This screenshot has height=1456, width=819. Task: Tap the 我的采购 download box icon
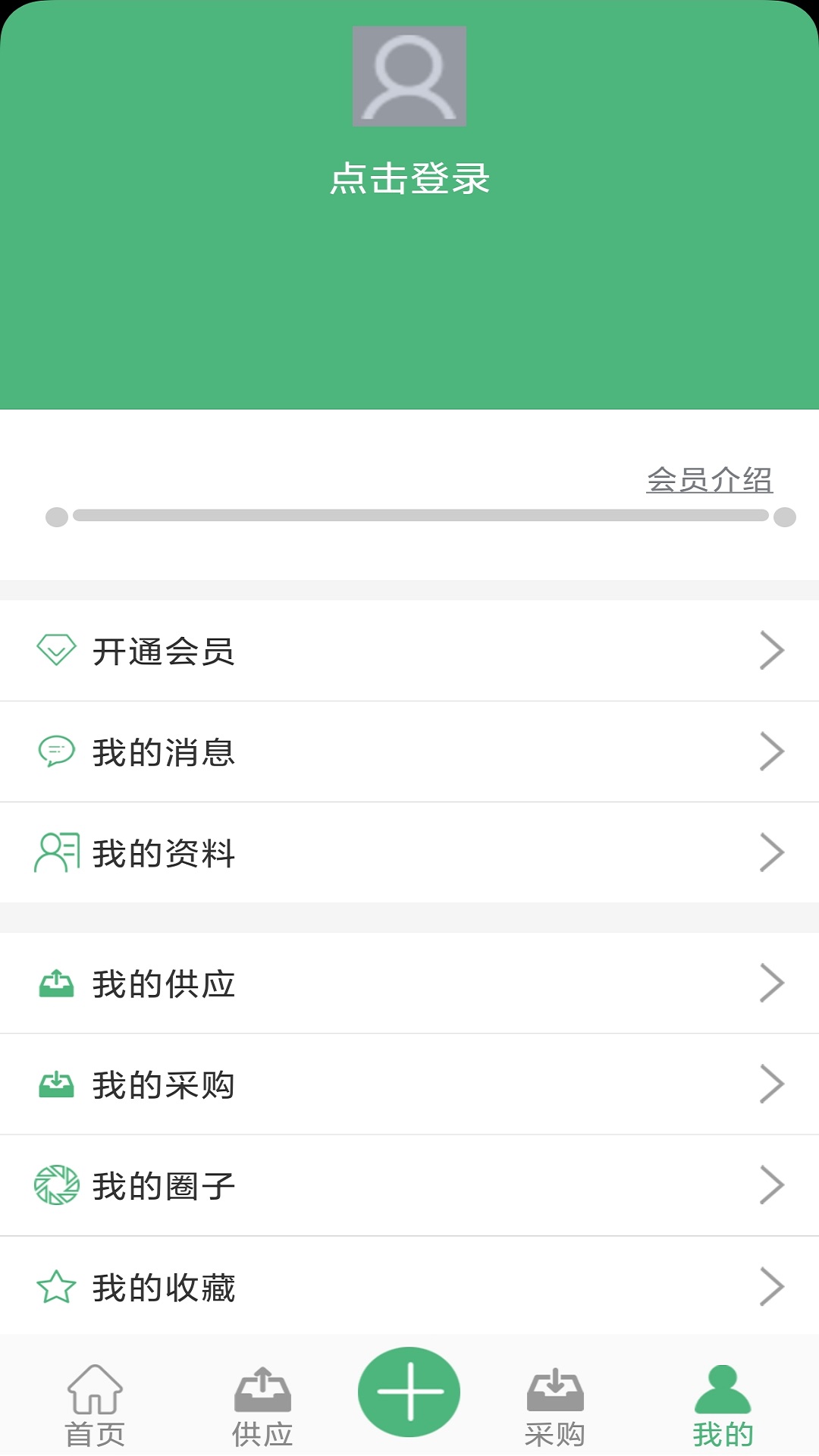pyautogui.click(x=57, y=1084)
